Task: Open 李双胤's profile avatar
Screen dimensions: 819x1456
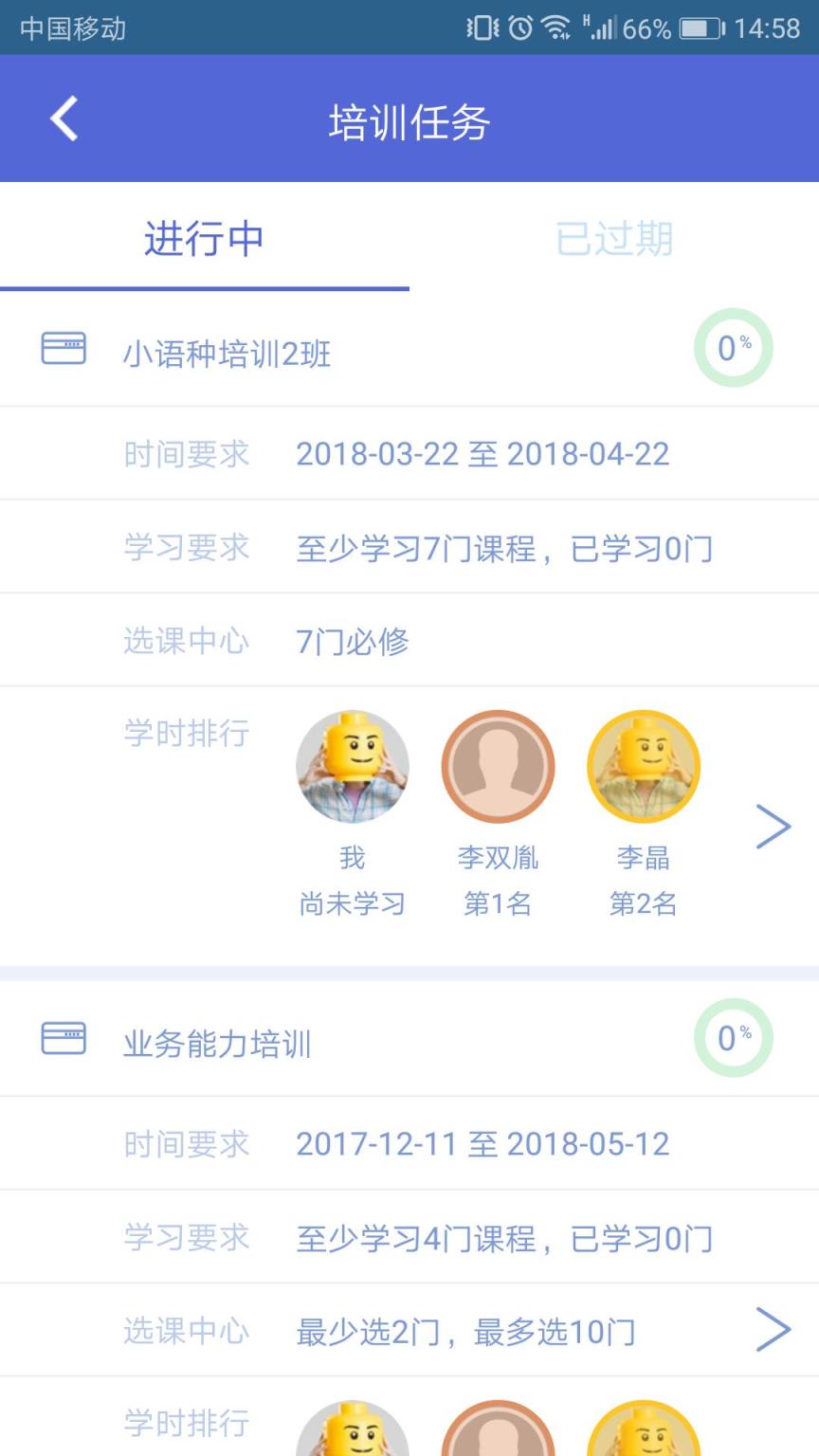Action: (x=498, y=765)
